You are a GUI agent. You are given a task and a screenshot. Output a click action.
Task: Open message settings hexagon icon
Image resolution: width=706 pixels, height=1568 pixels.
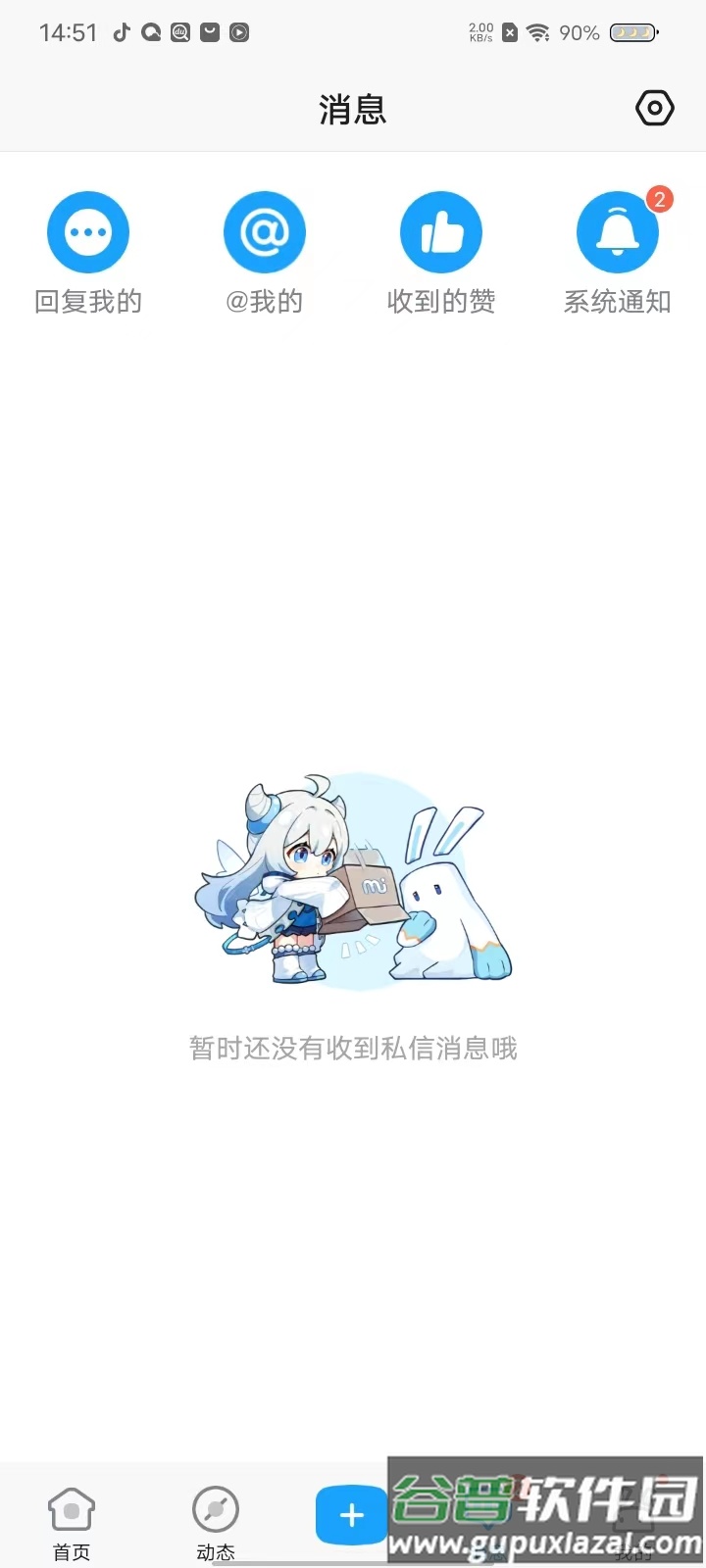(655, 108)
